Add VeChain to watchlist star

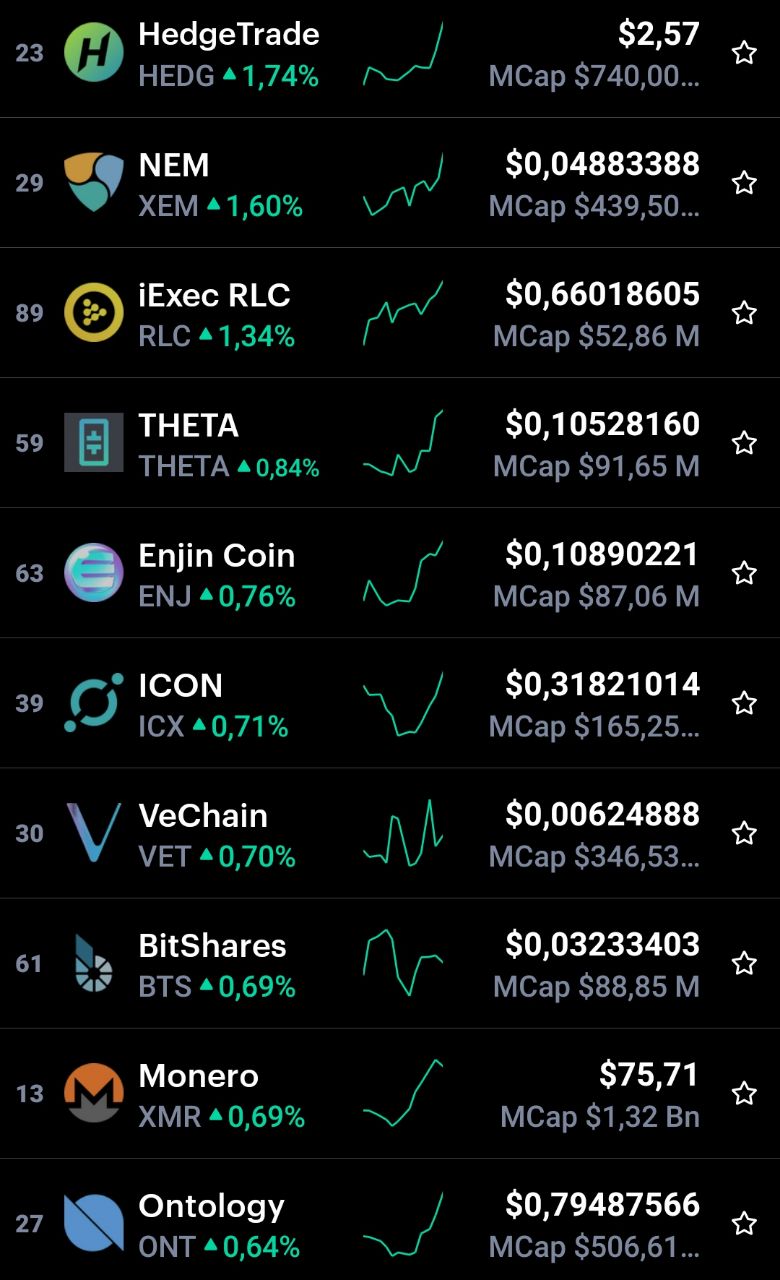tap(744, 833)
